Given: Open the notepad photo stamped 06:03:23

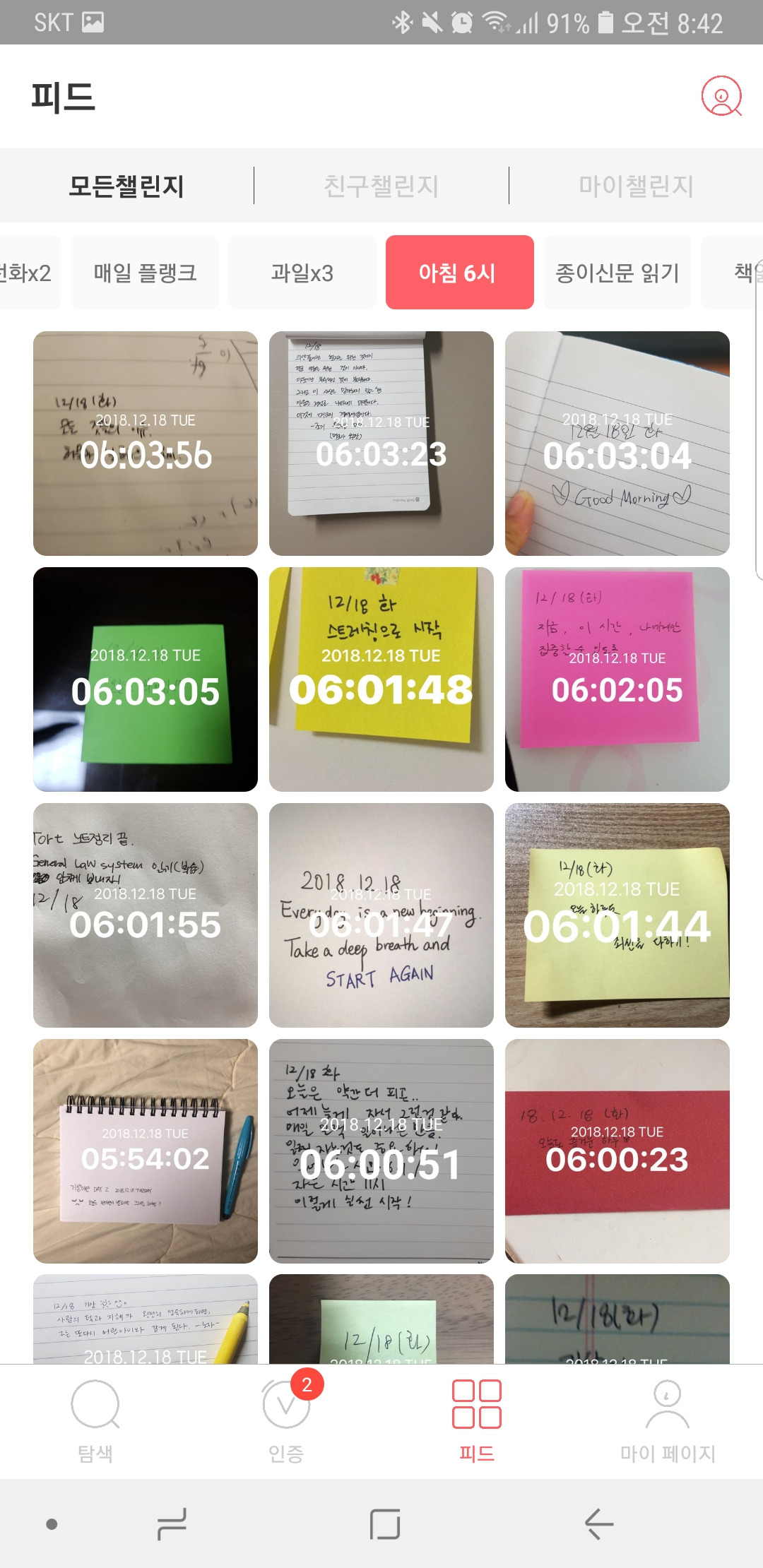Looking at the screenshot, I should 381,444.
